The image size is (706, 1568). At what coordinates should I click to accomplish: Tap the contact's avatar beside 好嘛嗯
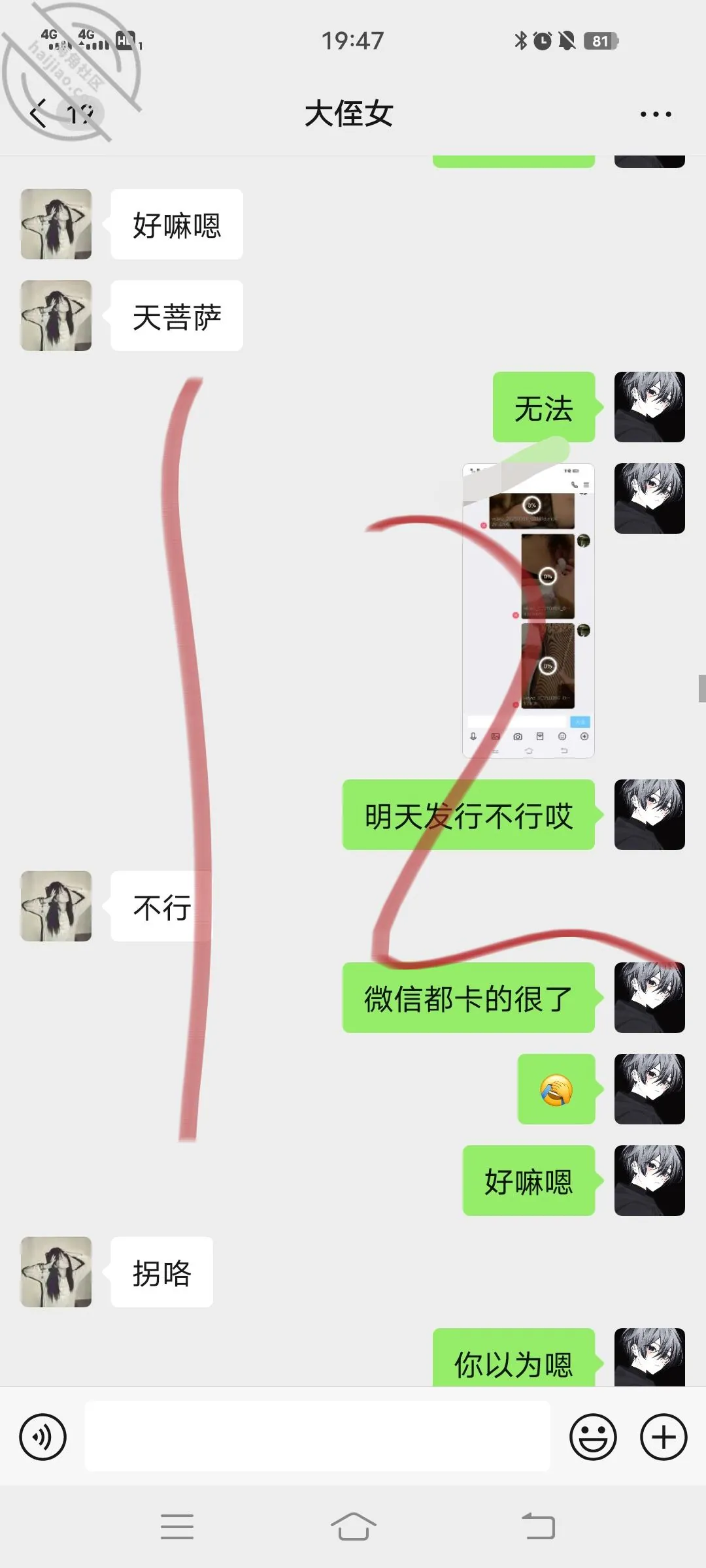[x=56, y=224]
